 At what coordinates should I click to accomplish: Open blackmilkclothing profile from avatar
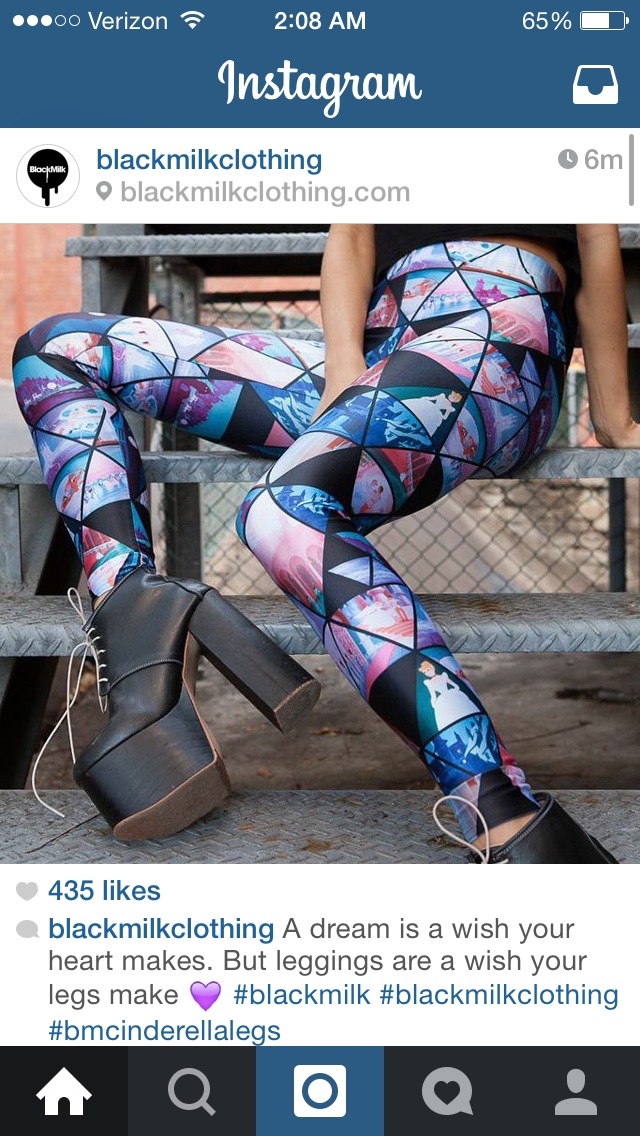tap(48, 176)
